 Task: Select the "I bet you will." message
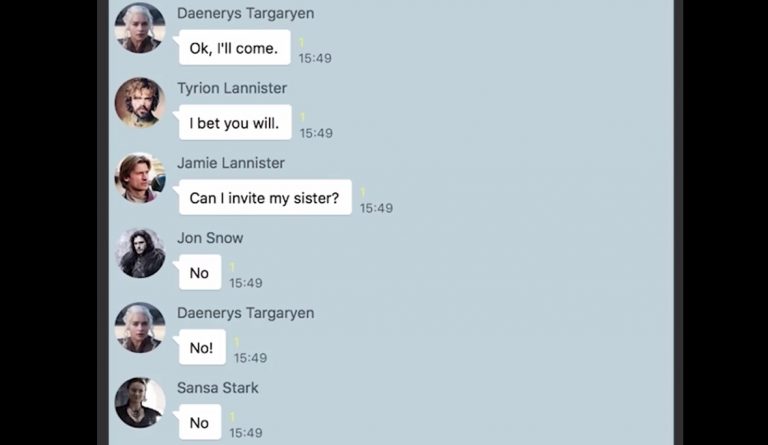(235, 123)
